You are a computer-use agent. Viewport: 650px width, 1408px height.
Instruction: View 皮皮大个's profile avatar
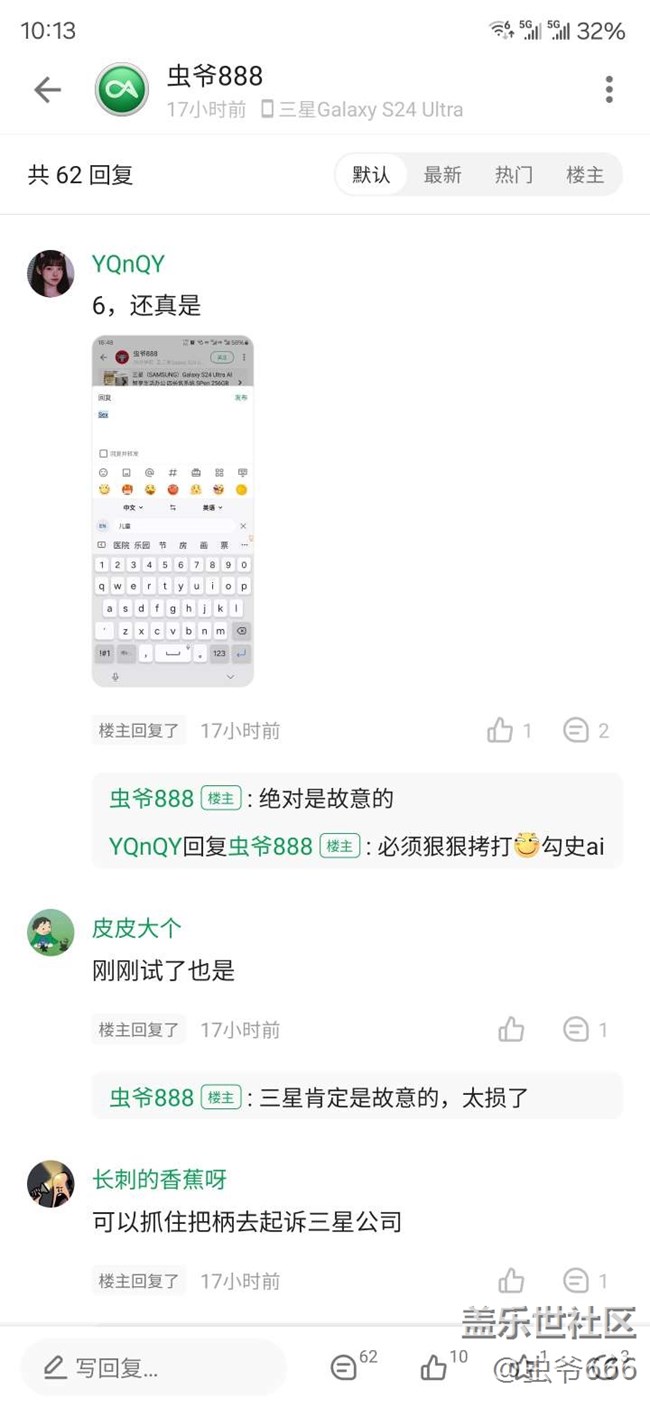50,932
